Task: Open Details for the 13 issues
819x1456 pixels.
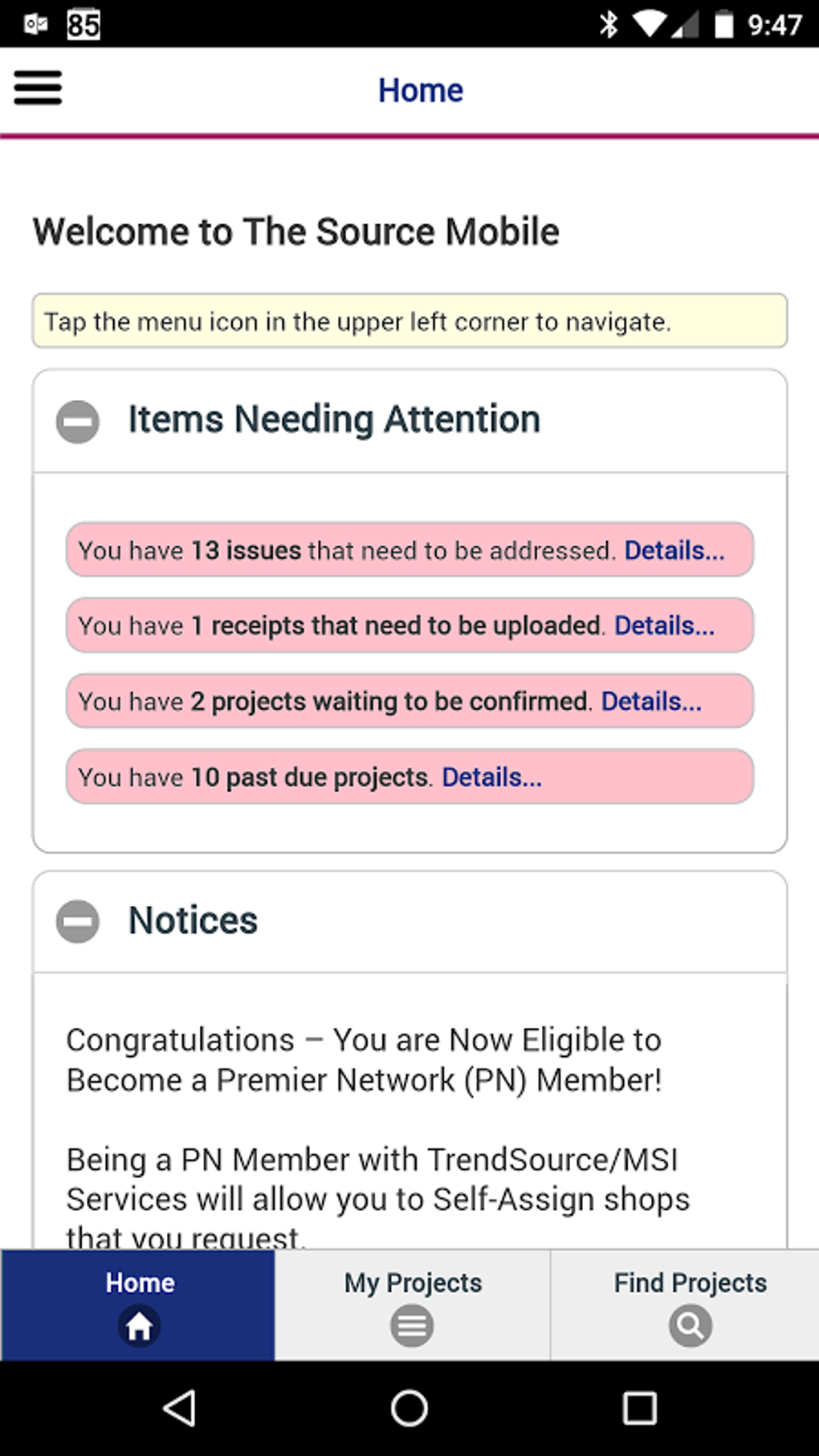Action: pos(674,551)
